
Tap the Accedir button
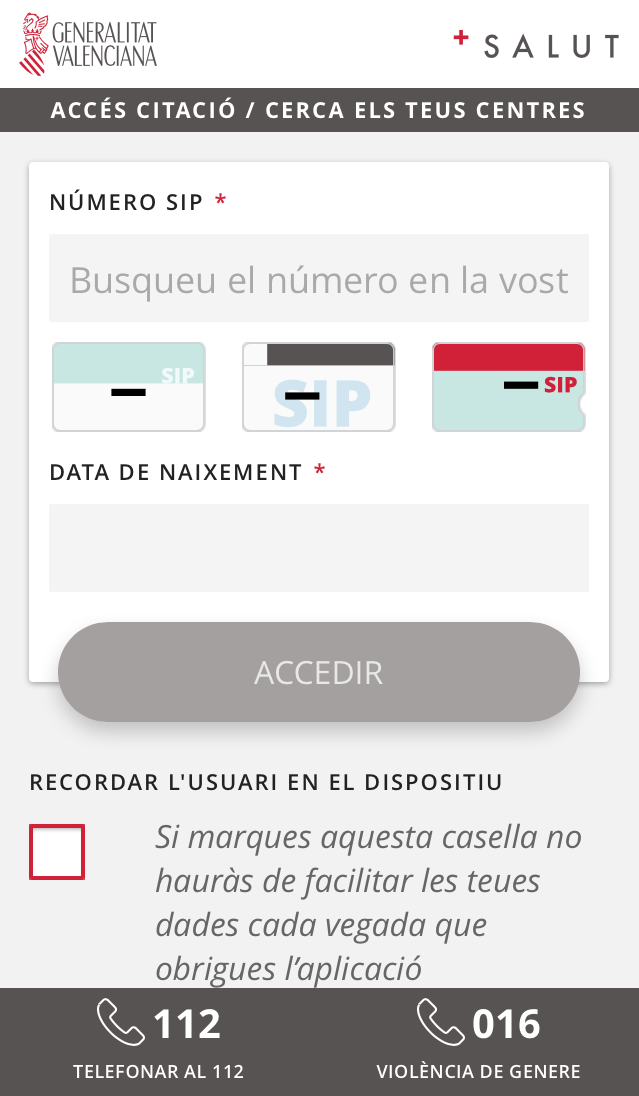click(319, 672)
